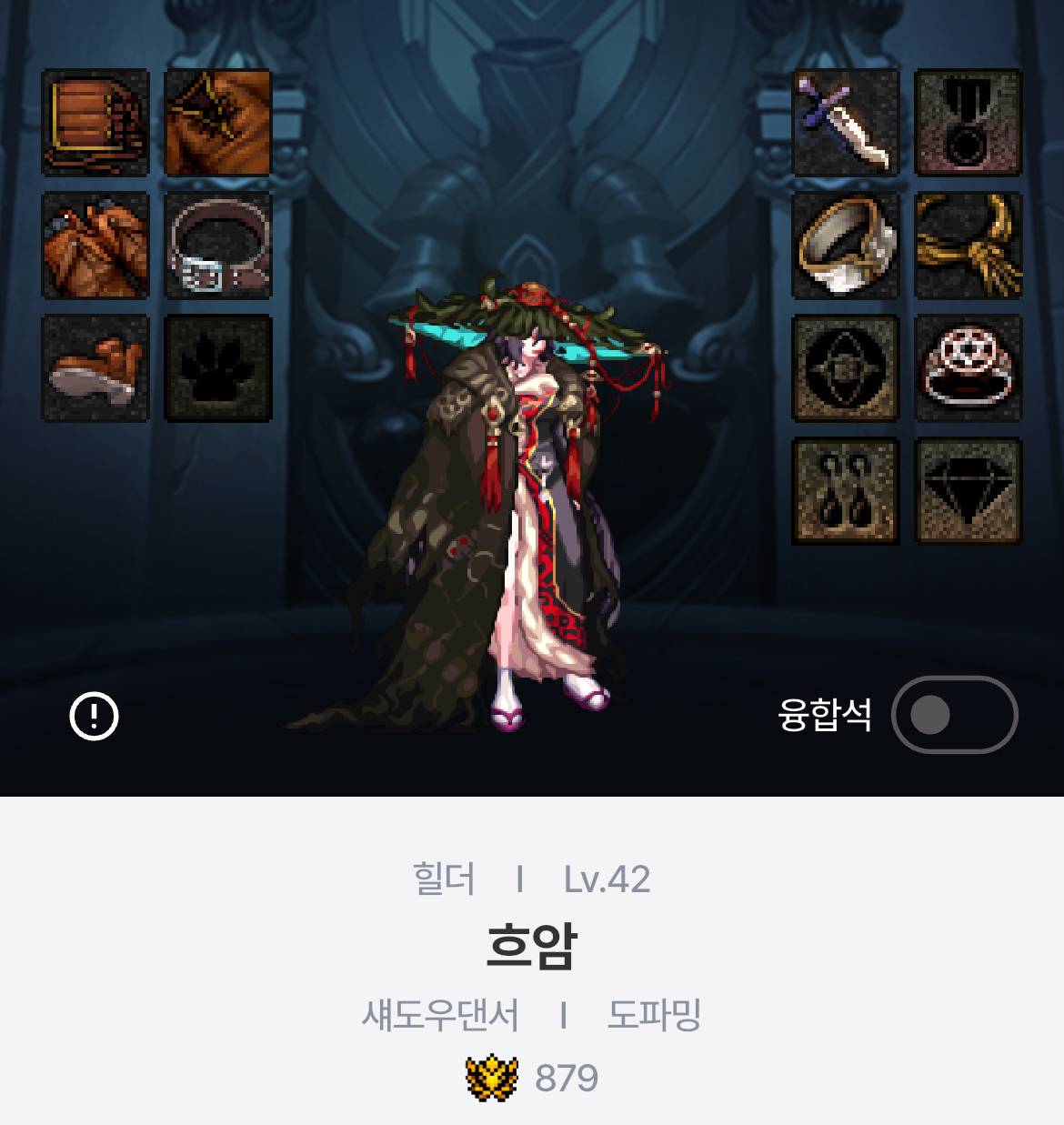The width and height of the screenshot is (1064, 1125).
Task: Open the dagger weapon slot
Action: (x=846, y=123)
